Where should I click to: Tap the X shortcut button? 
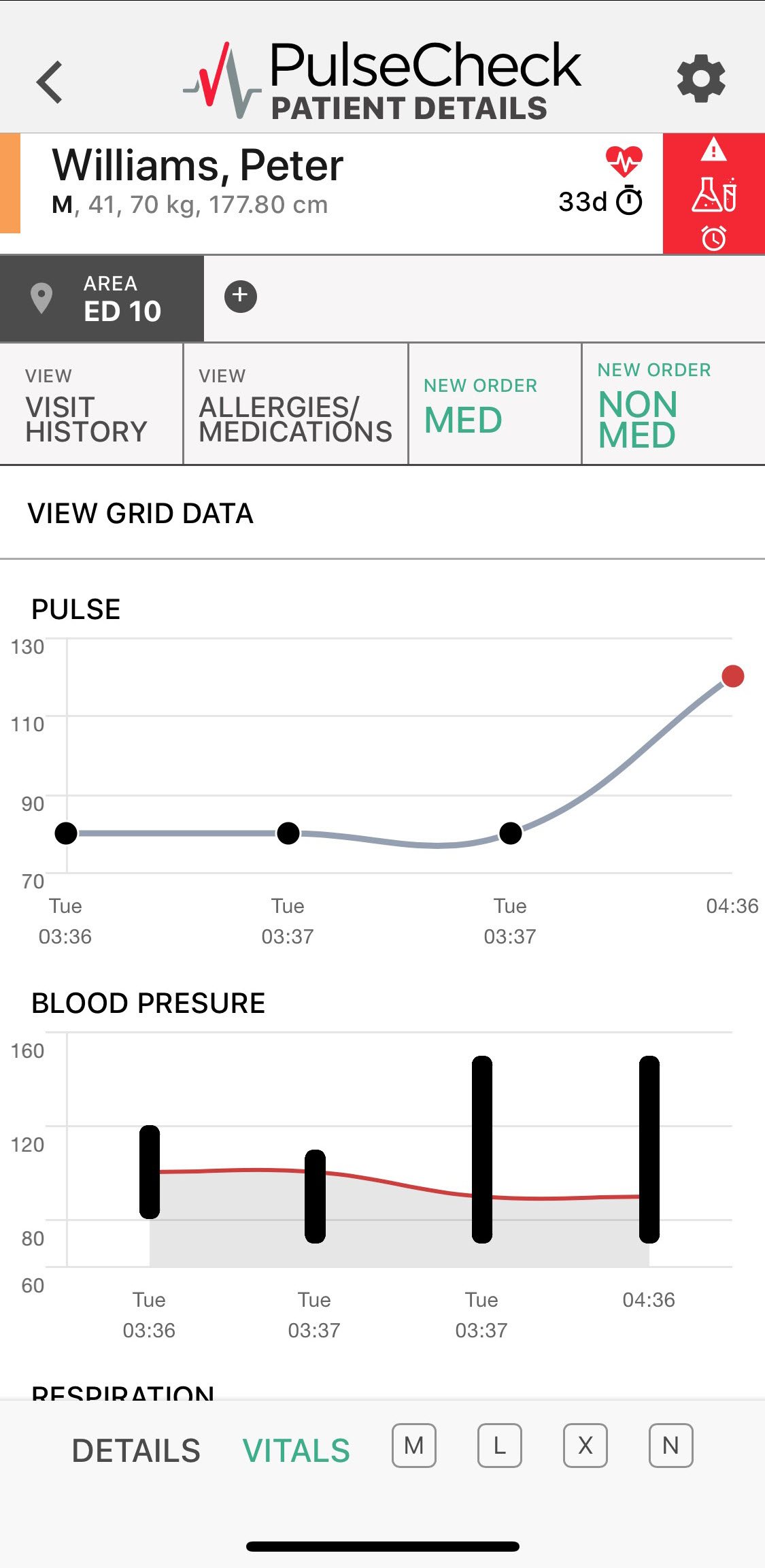click(585, 1446)
